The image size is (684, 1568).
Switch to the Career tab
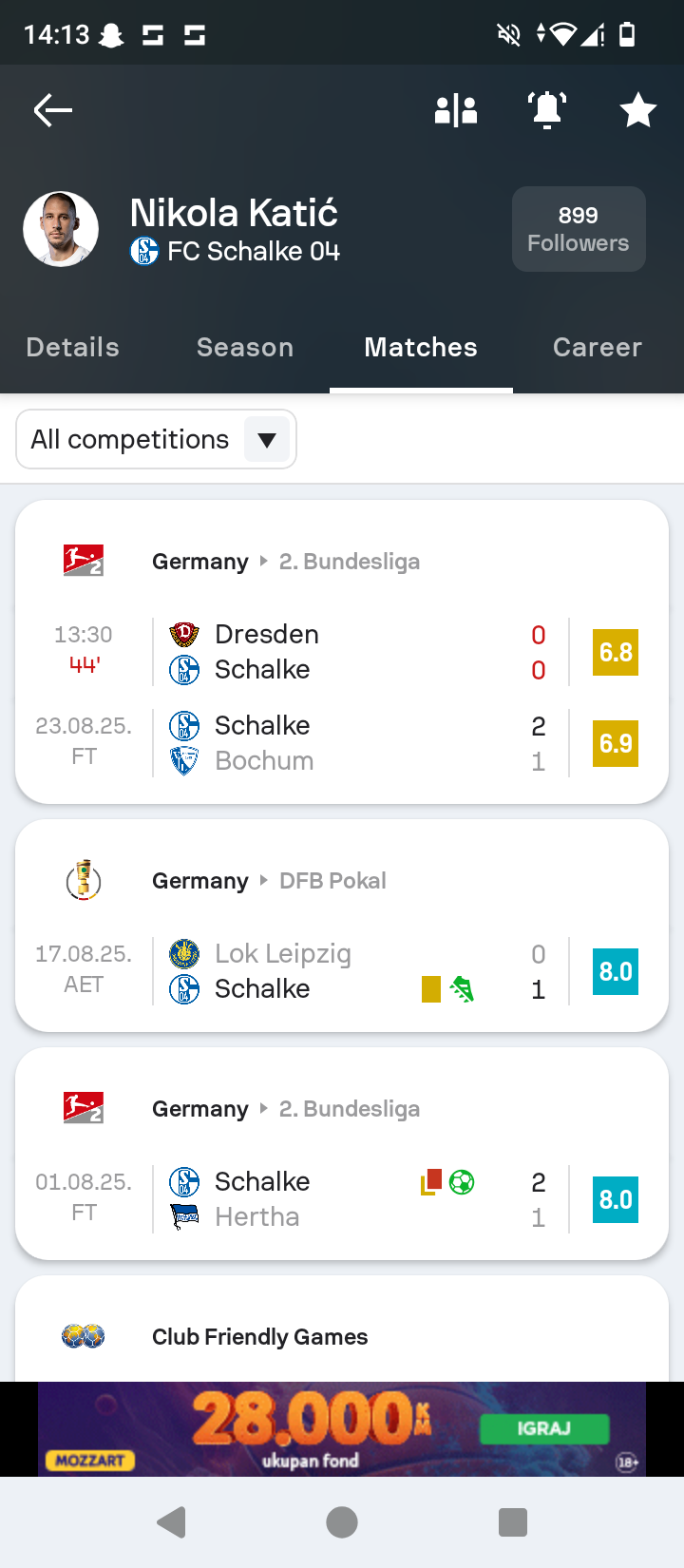tap(598, 347)
